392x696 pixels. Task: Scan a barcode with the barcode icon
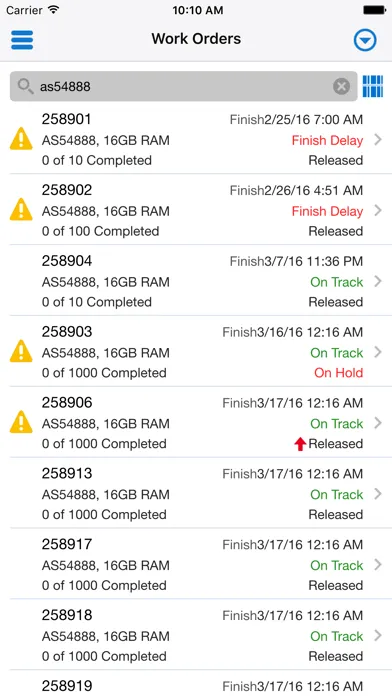[372, 86]
